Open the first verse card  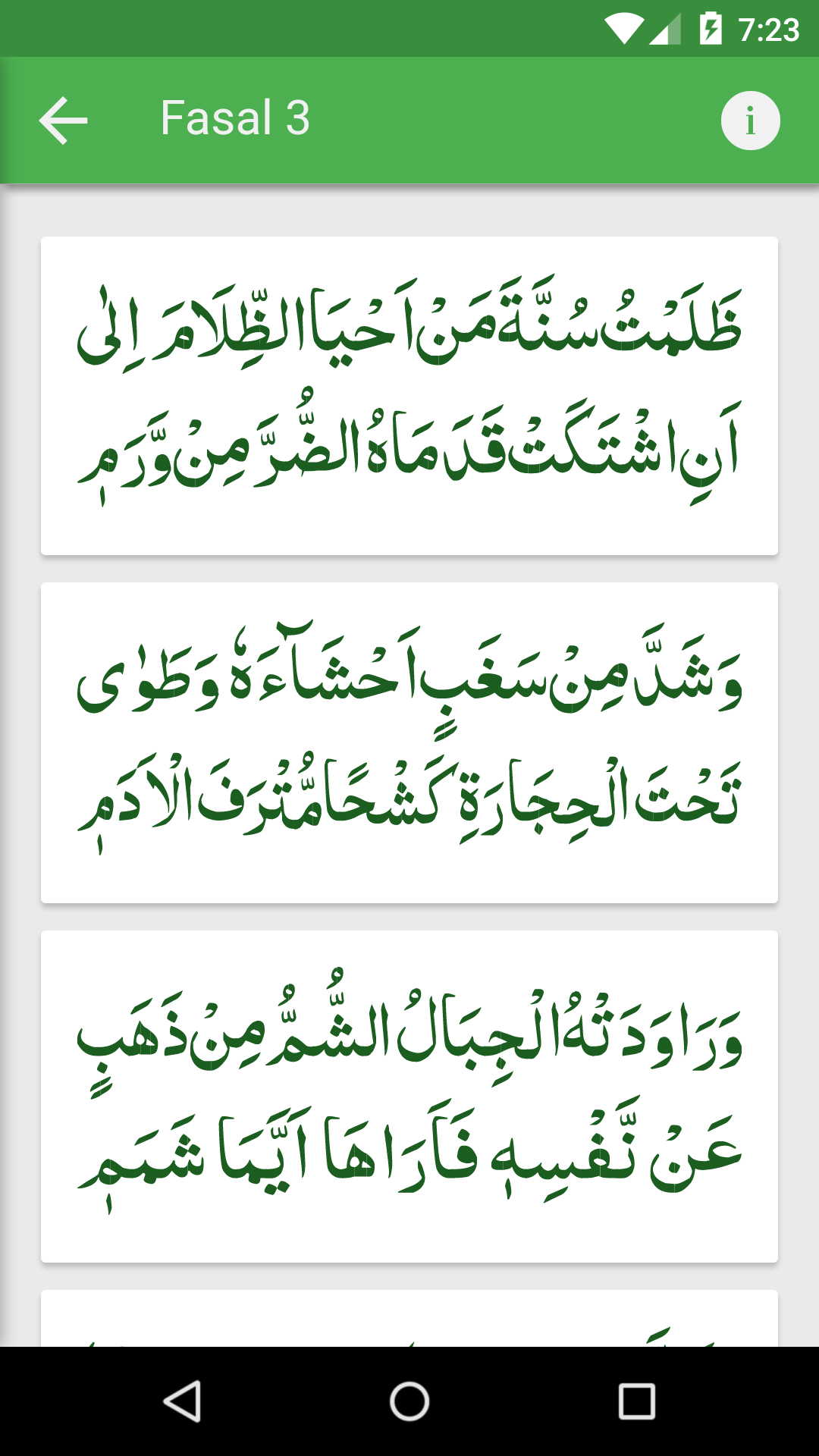(409, 396)
